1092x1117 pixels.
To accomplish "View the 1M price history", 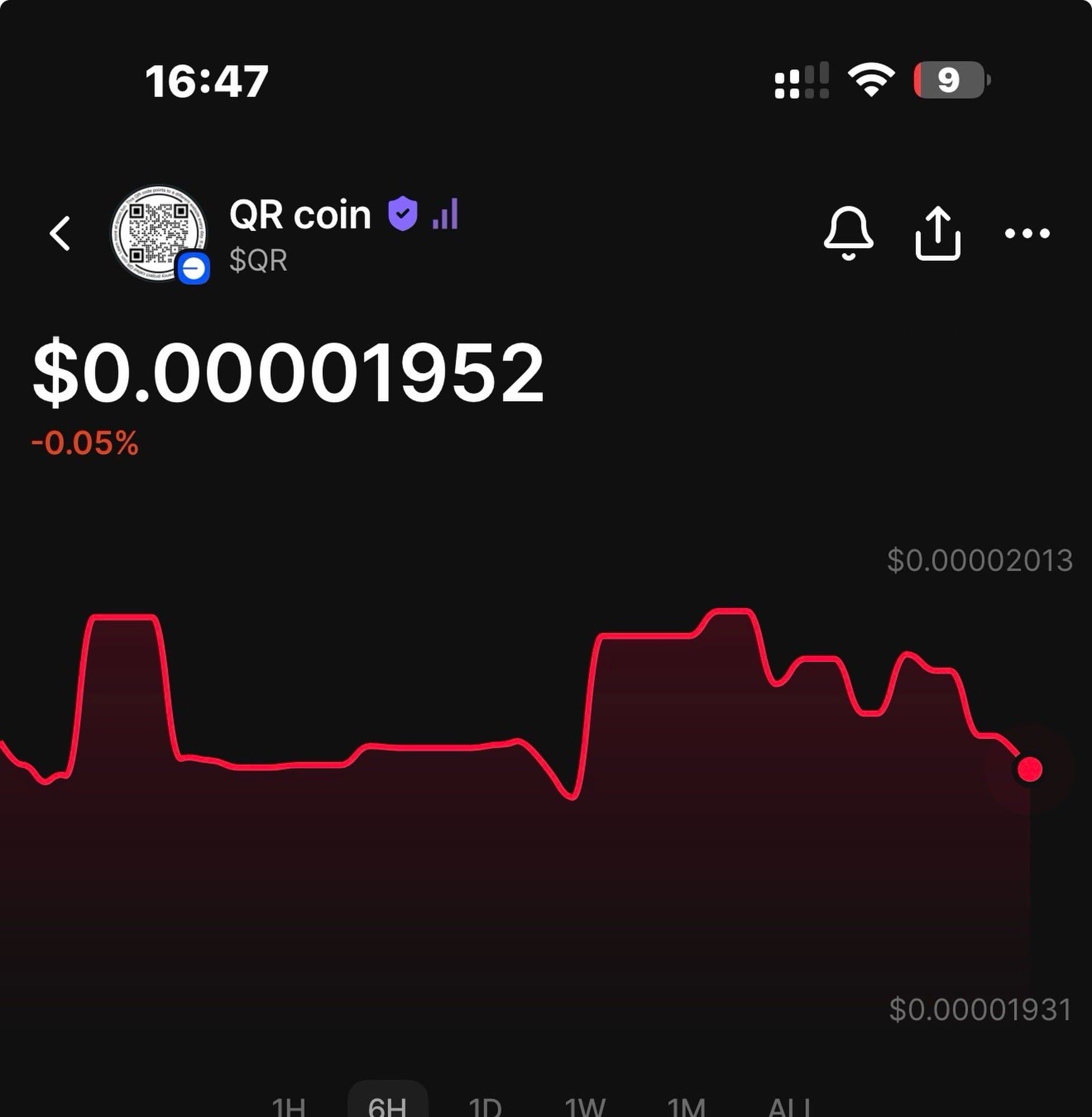I will 686,1105.
